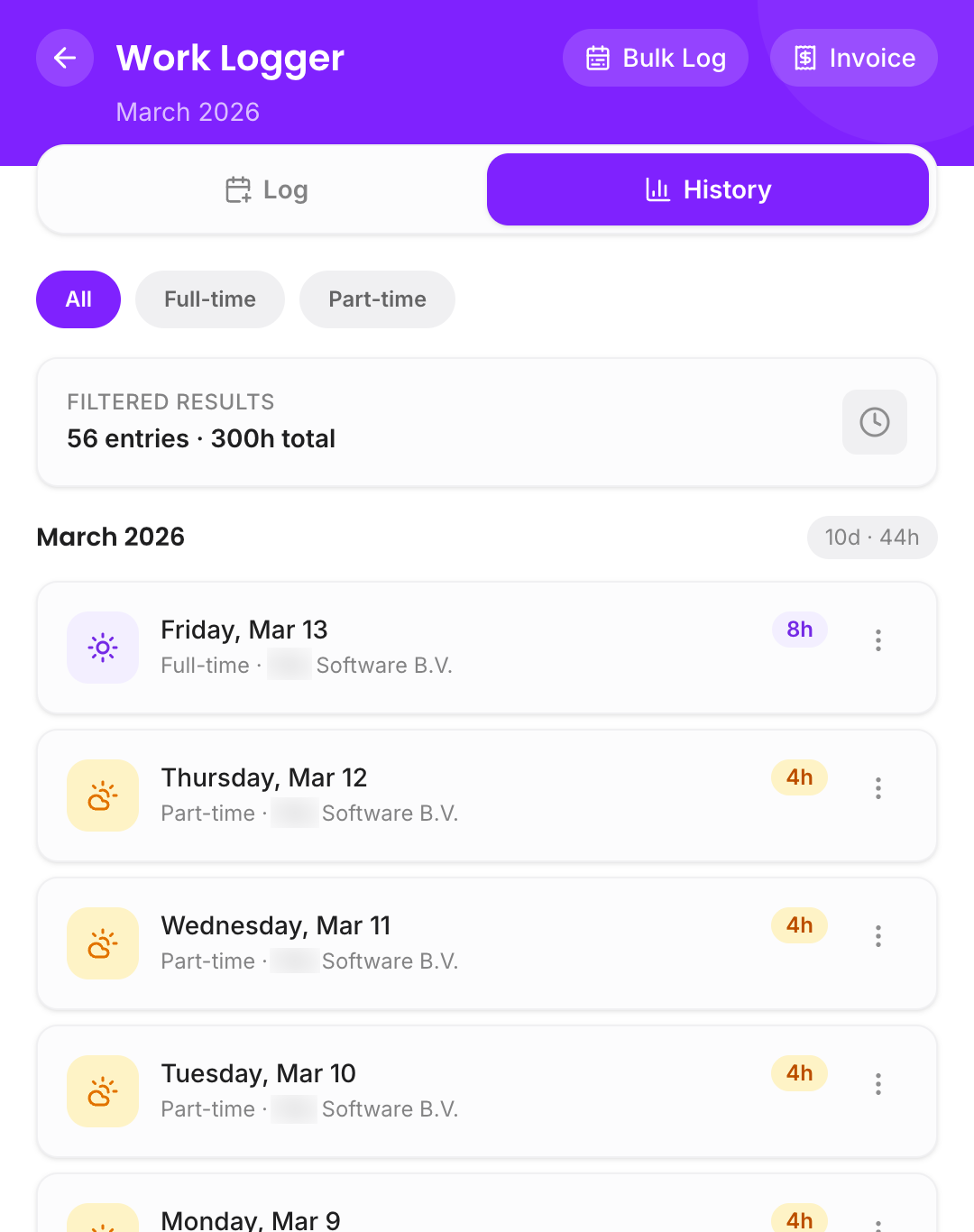Image resolution: width=974 pixels, height=1232 pixels.
Task: Select the History tab
Action: click(x=708, y=189)
